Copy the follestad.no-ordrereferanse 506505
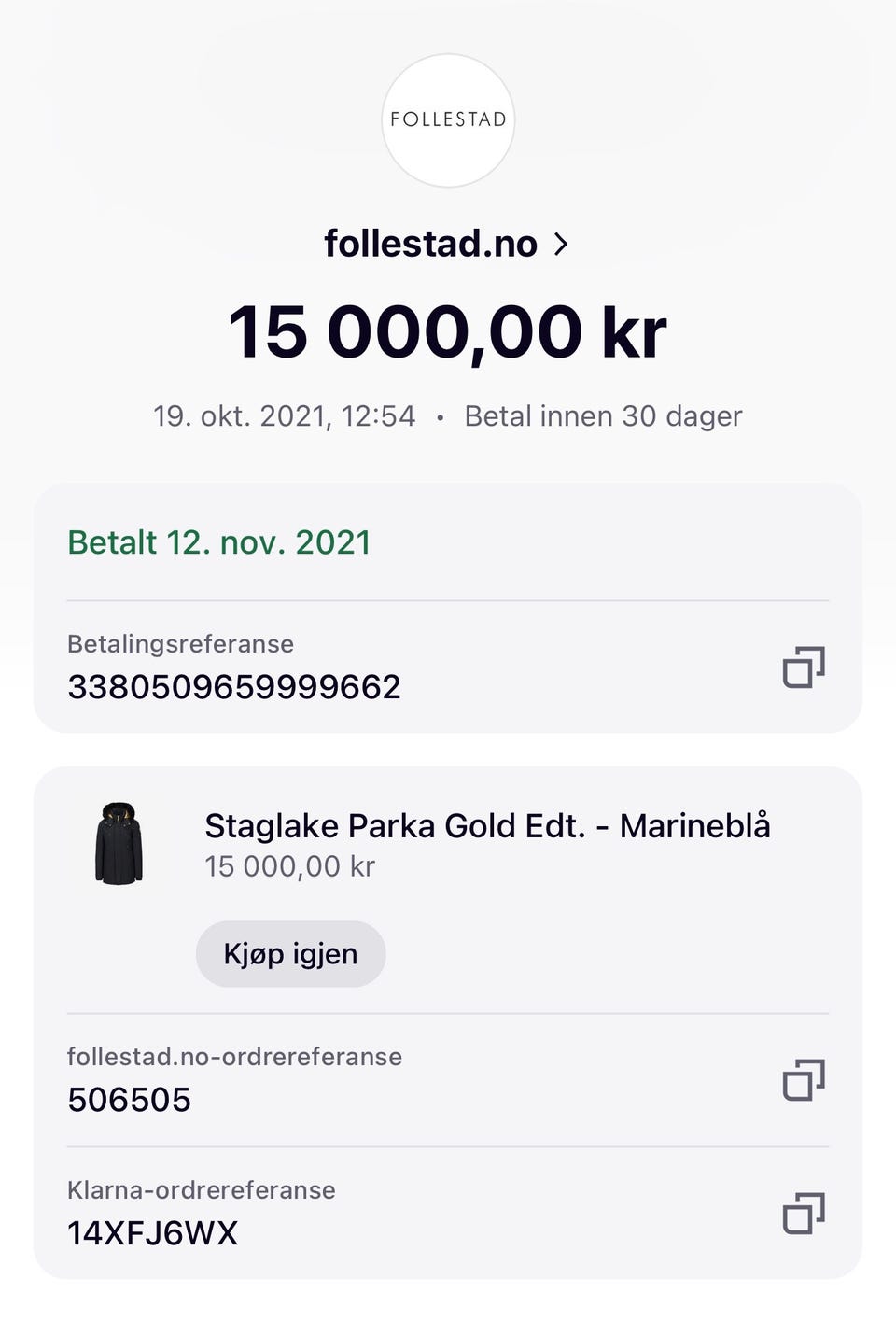The width and height of the screenshot is (896, 1321). [x=803, y=1080]
